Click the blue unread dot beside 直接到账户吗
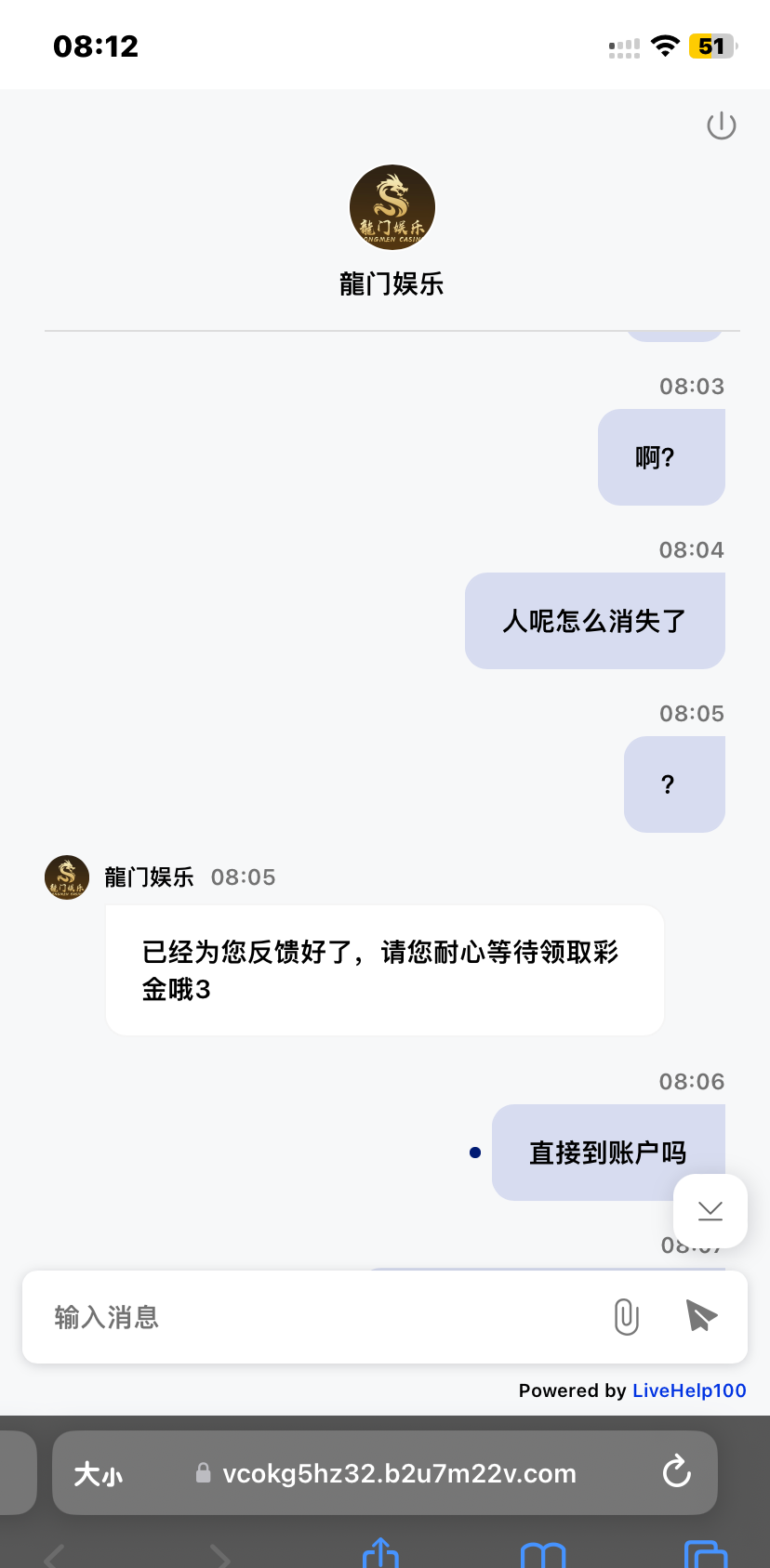770x1568 pixels. 474,1152
